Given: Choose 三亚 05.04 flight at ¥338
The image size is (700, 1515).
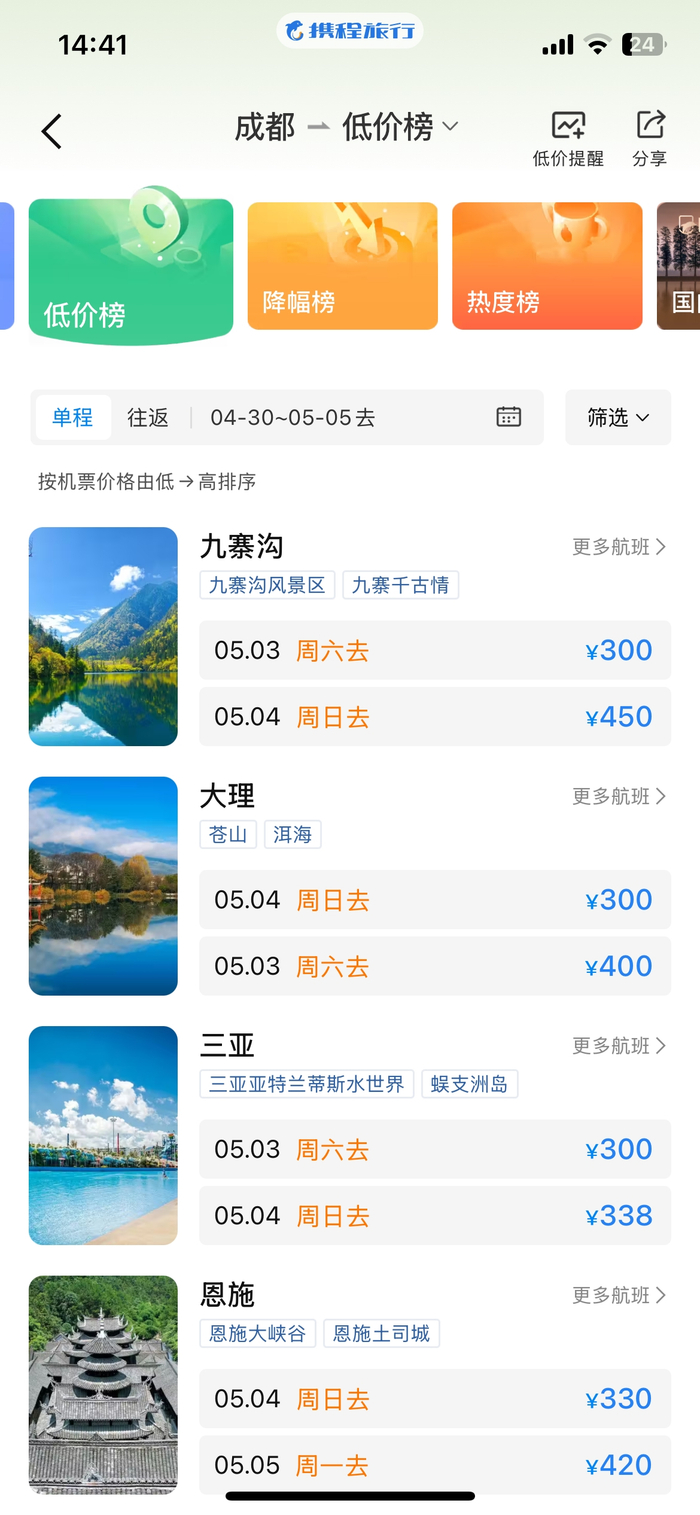Looking at the screenshot, I should (435, 1216).
